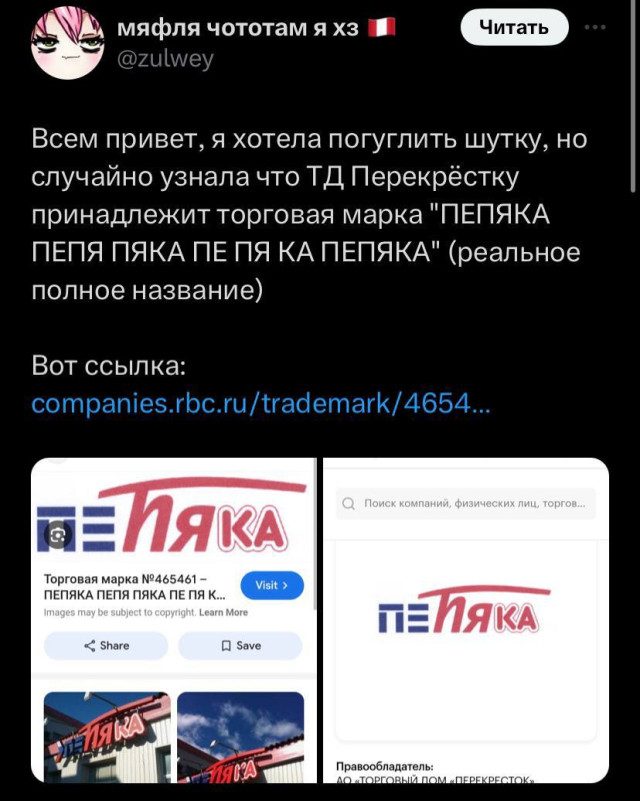This screenshot has width=640, height=801.
Task: View the left attached screenshot image
Action: (x=173, y=620)
